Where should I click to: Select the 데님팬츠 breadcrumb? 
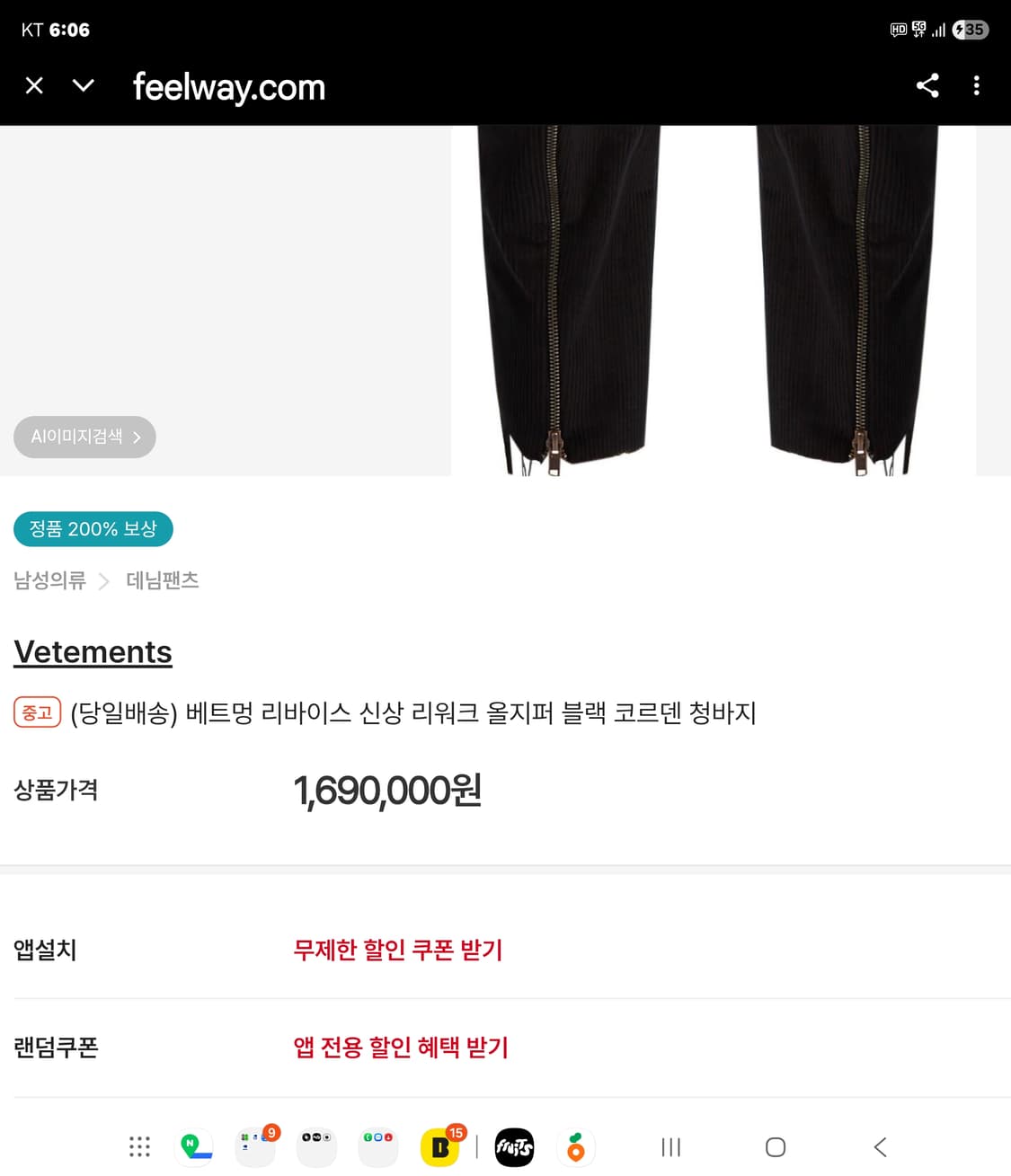pos(162,581)
